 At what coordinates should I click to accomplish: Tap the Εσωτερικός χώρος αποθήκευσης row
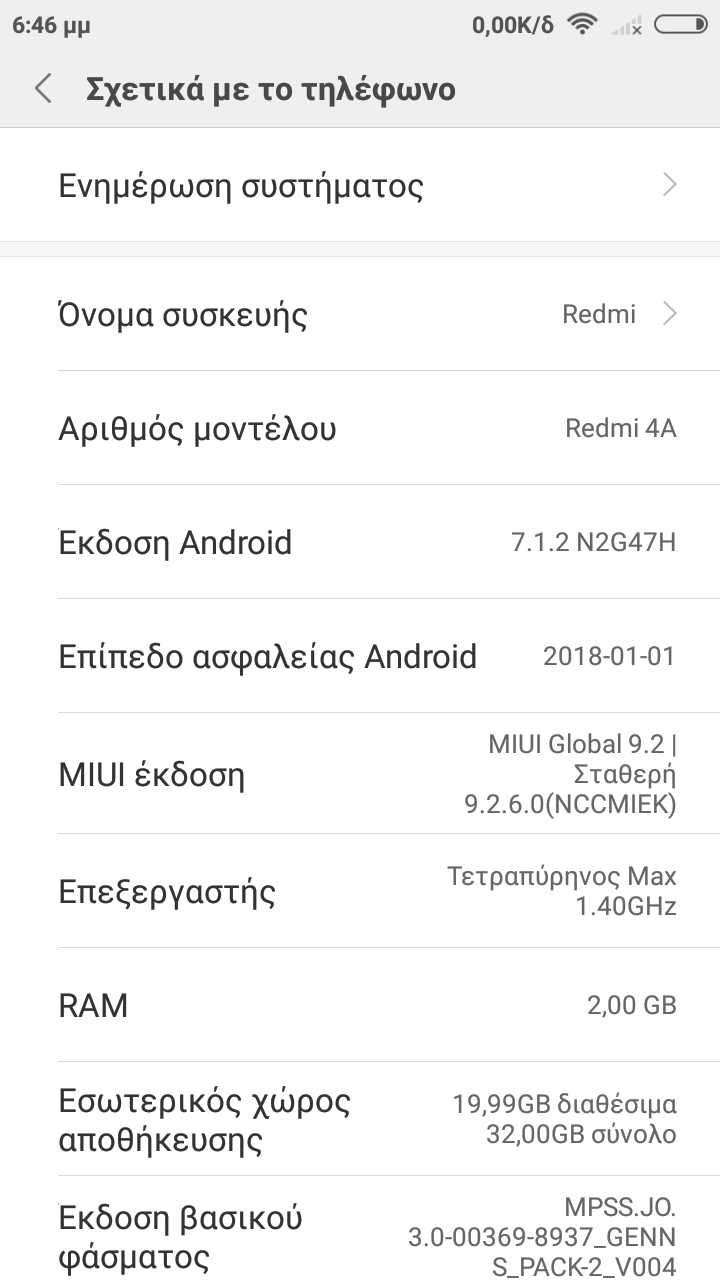pyautogui.click(x=360, y=1119)
